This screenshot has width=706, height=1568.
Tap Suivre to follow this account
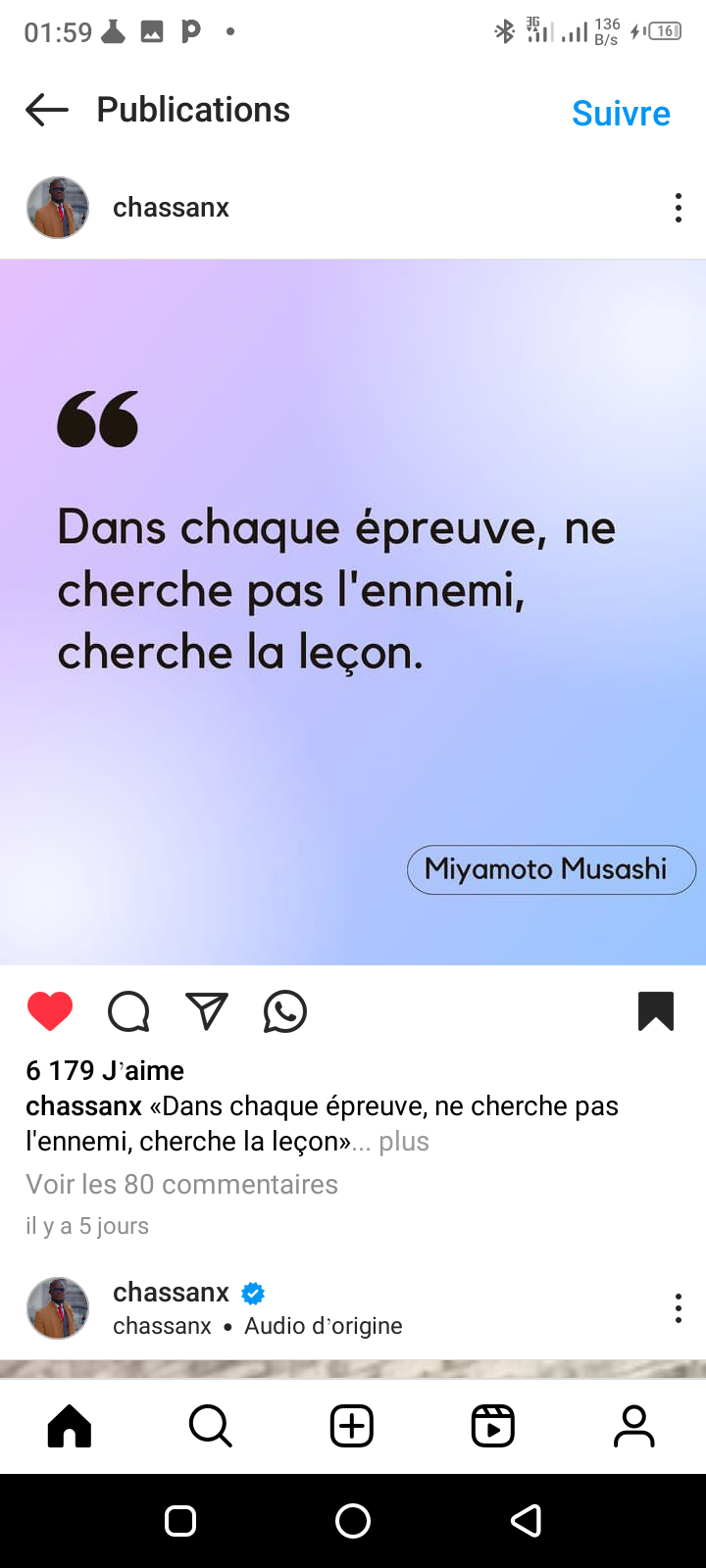click(x=621, y=113)
